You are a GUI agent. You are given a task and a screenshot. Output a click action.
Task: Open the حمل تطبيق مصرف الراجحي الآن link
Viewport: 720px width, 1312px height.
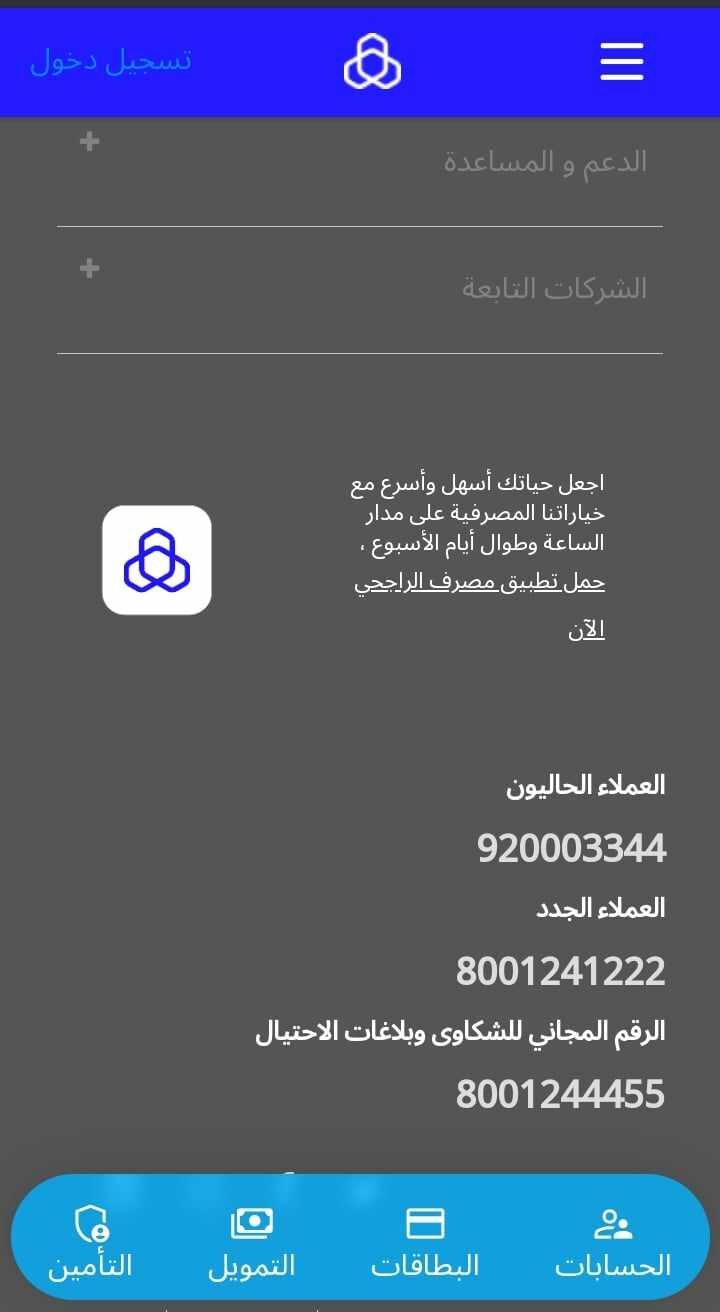480,605
